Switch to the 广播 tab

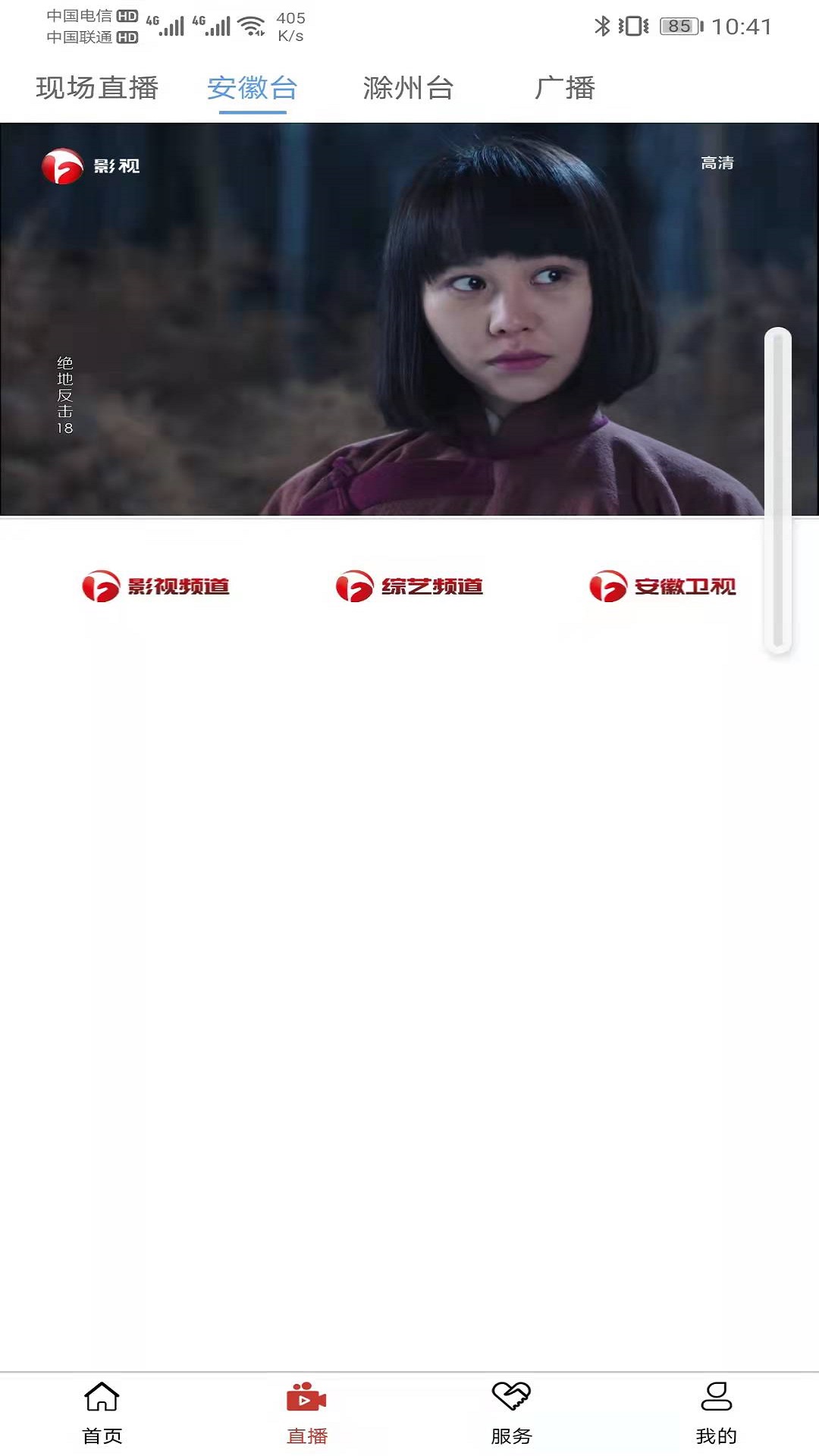565,89
